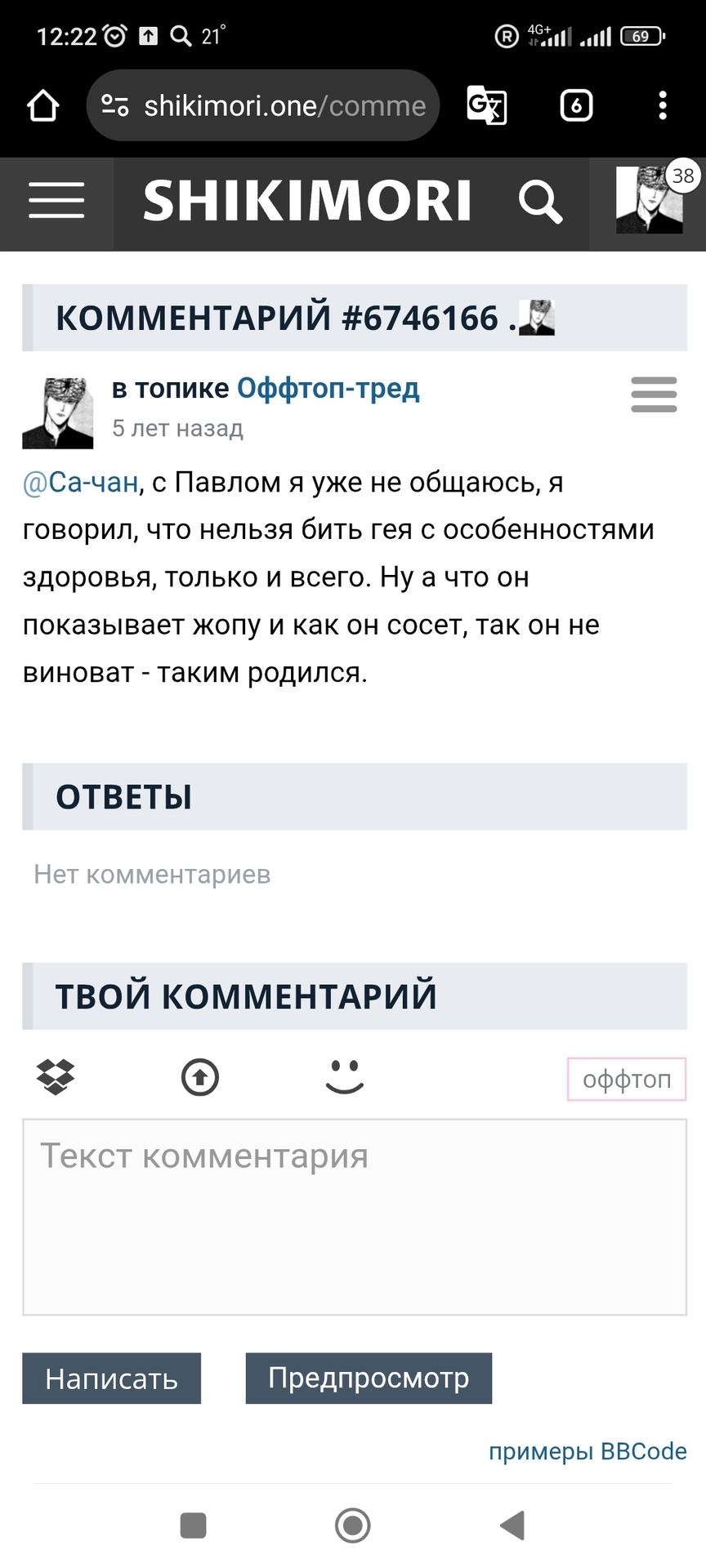Open the smiley emoji picker
The height and width of the screenshot is (1568, 706).
[344, 1077]
